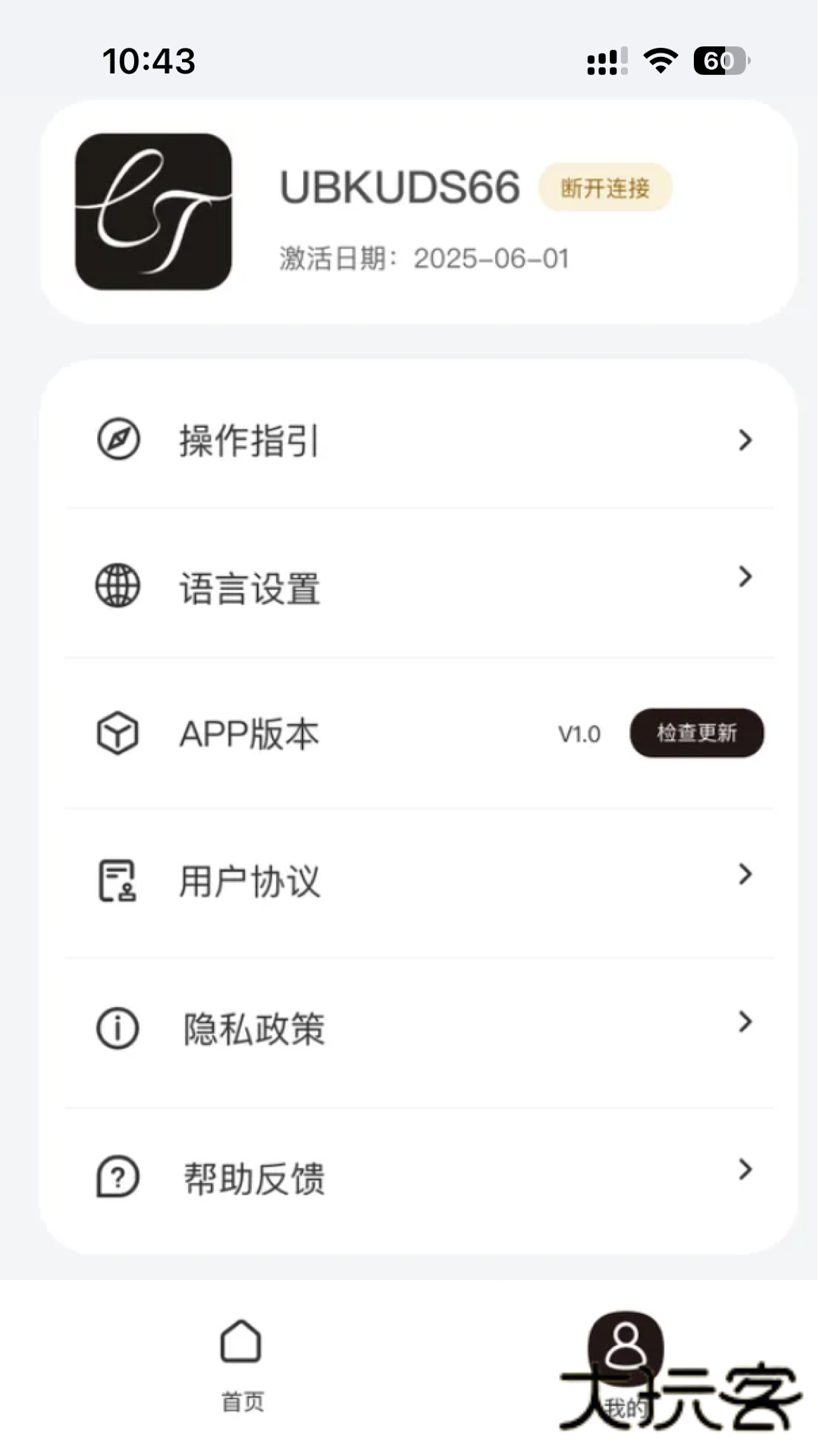Screen dimensions: 819x1456
Task: Click the cube icon next to APP版本
Action: pyautogui.click(x=117, y=733)
